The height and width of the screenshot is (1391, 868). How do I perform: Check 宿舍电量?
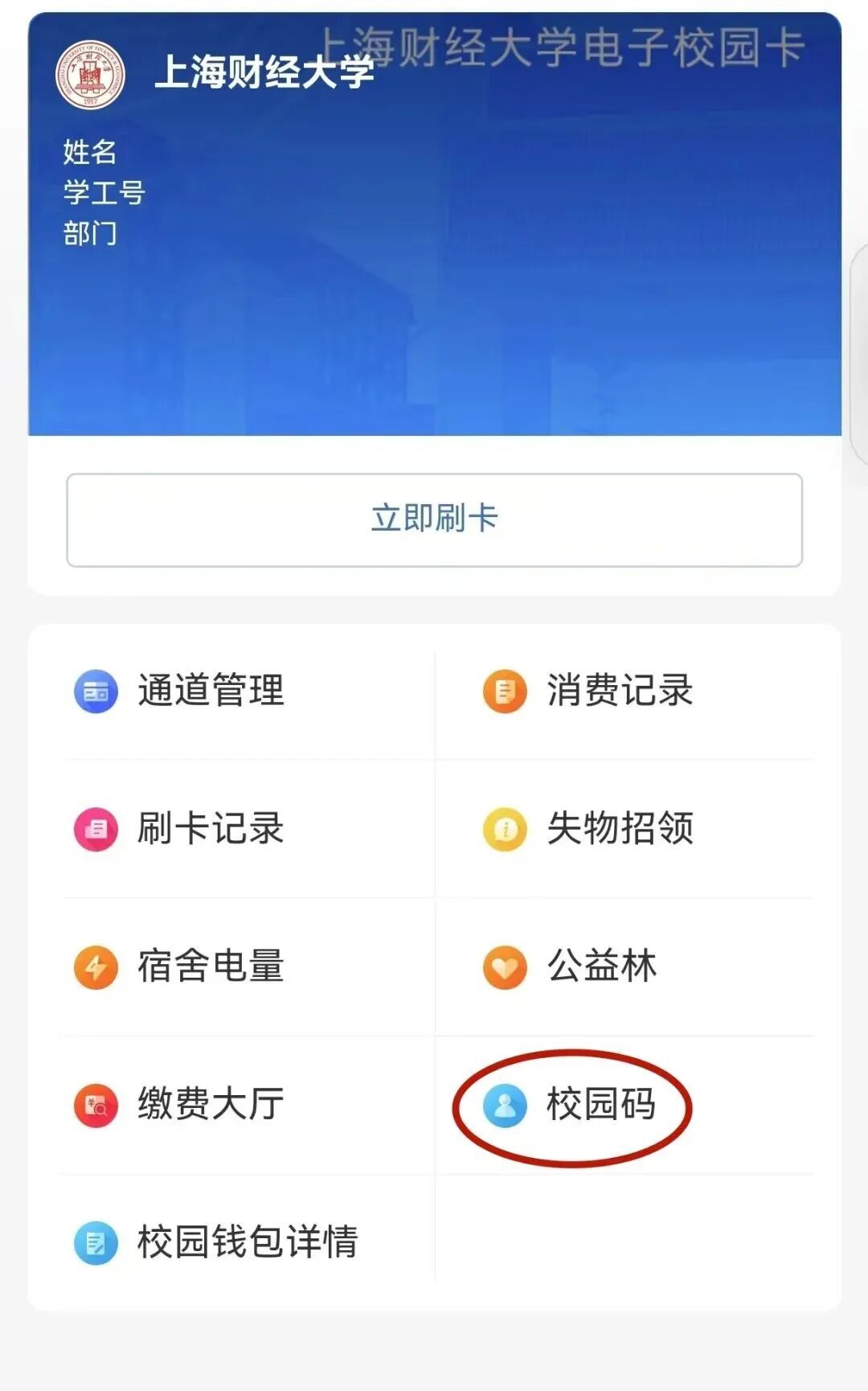click(x=211, y=966)
